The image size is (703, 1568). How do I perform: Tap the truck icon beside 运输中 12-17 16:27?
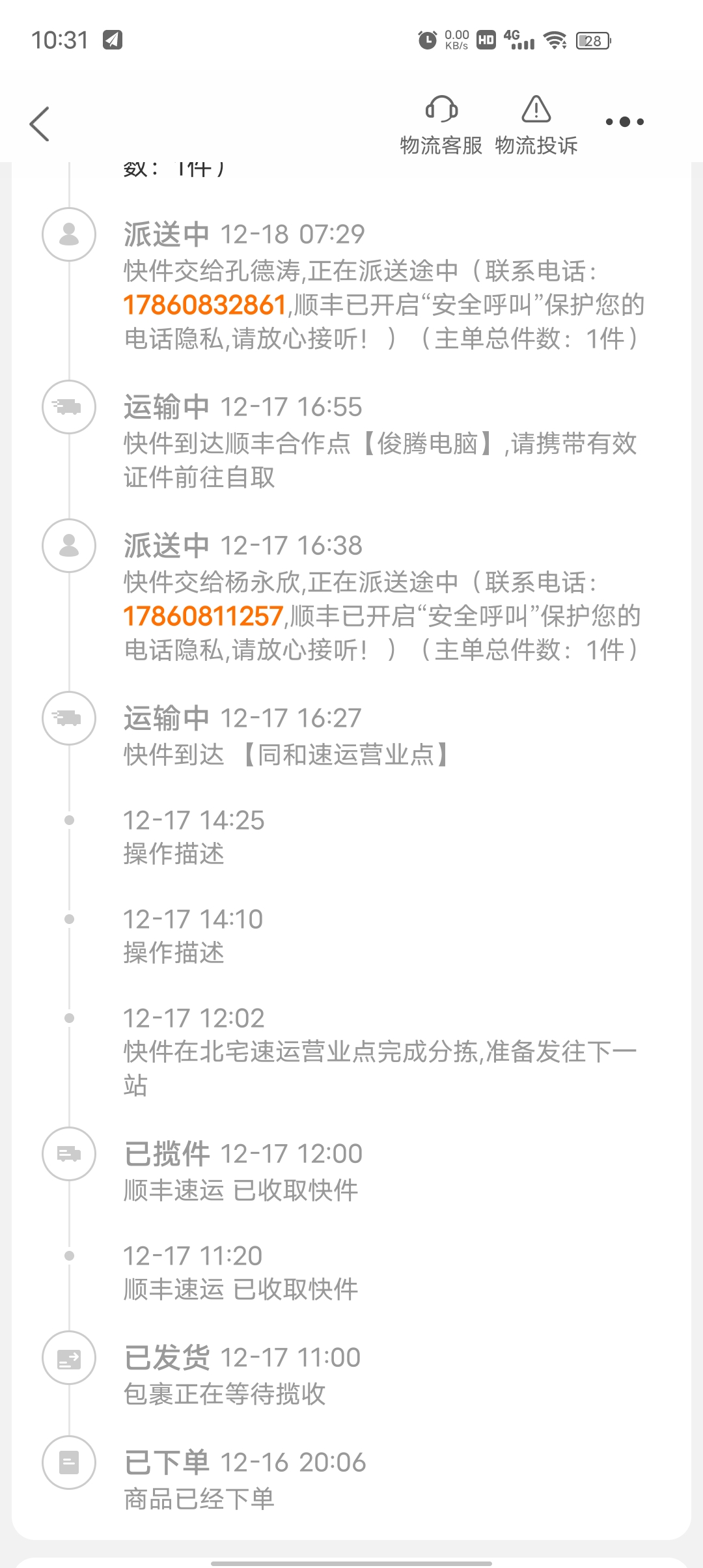tap(68, 718)
